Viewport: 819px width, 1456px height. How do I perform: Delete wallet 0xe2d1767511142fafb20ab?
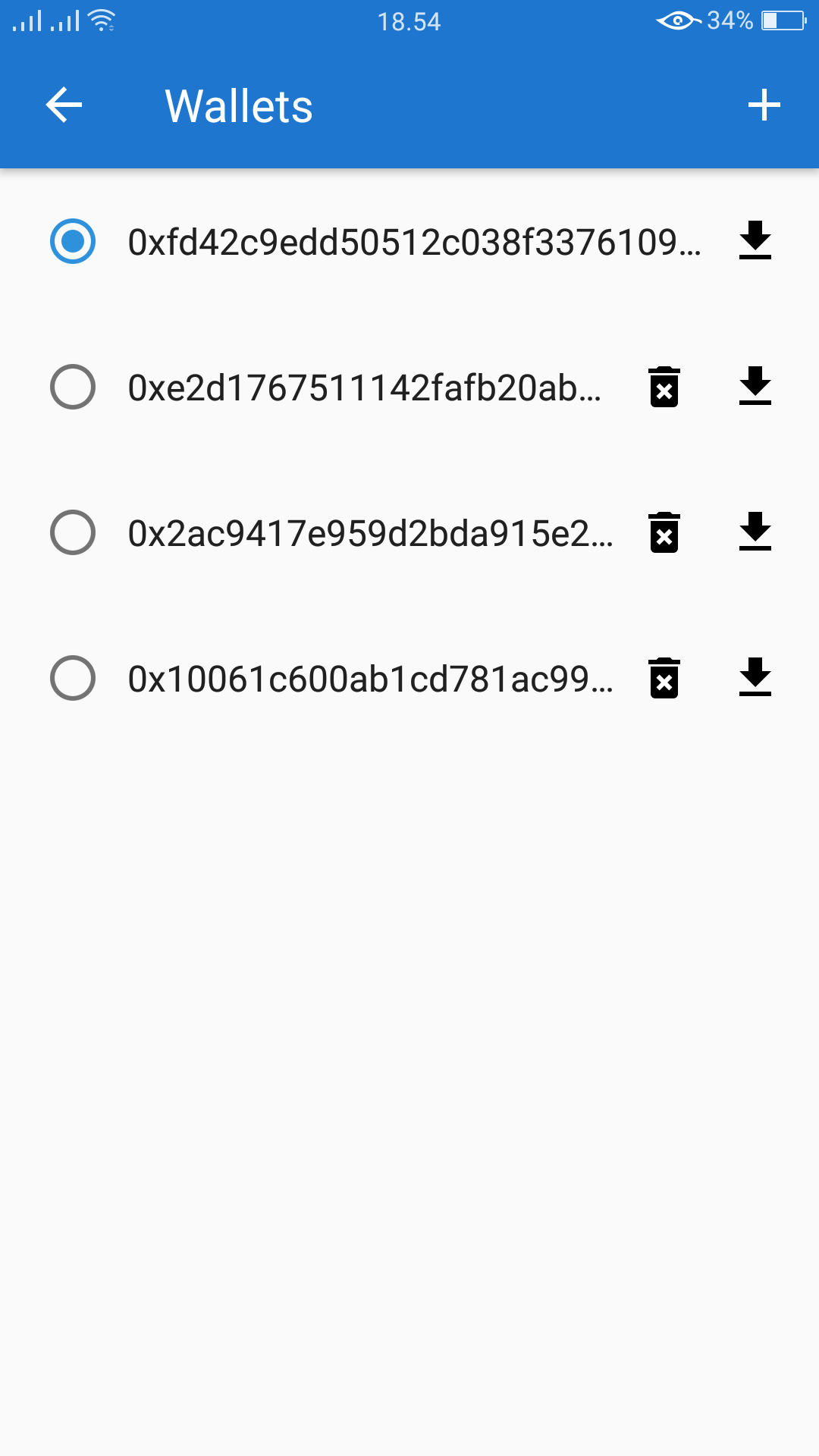(664, 387)
